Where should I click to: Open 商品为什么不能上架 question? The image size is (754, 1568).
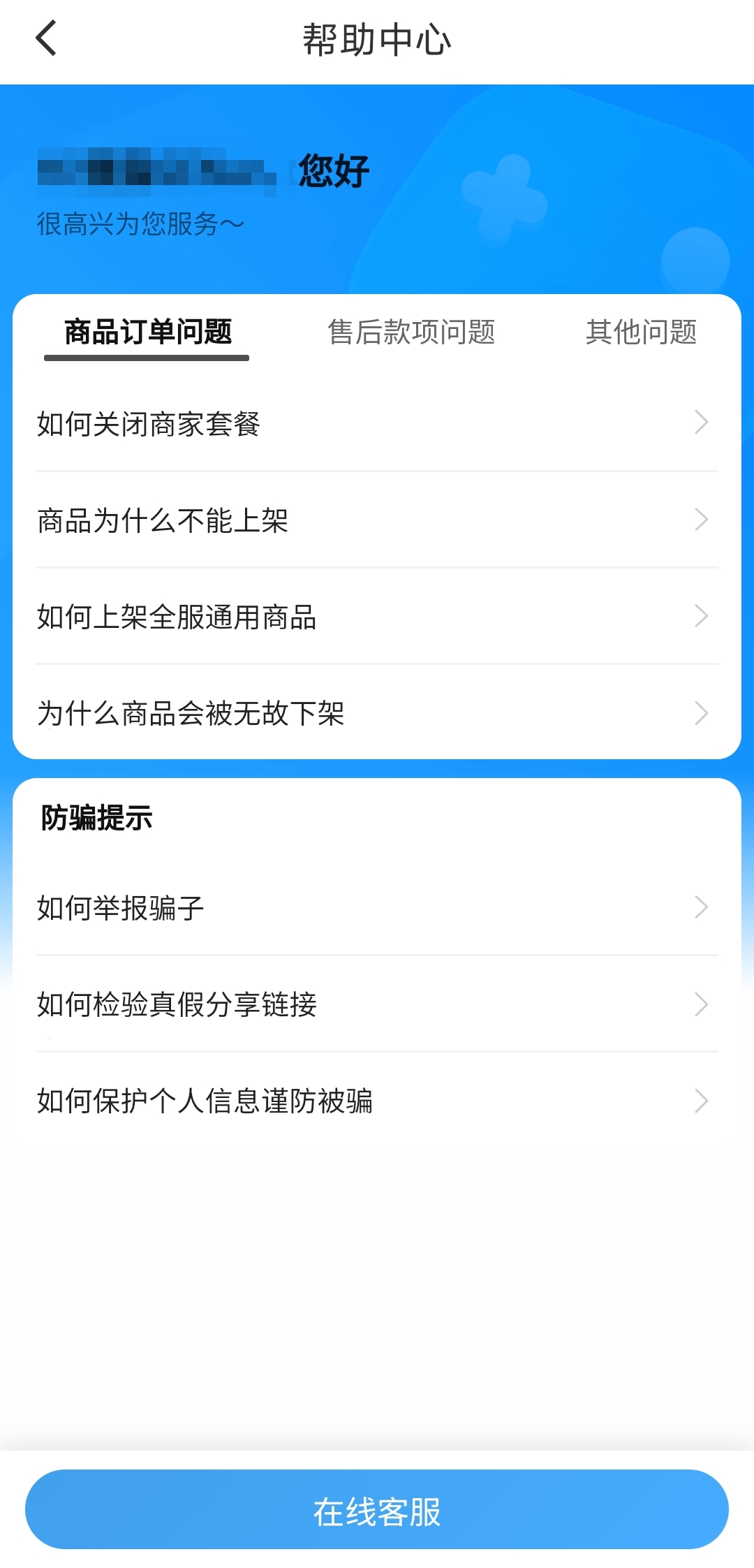click(377, 520)
